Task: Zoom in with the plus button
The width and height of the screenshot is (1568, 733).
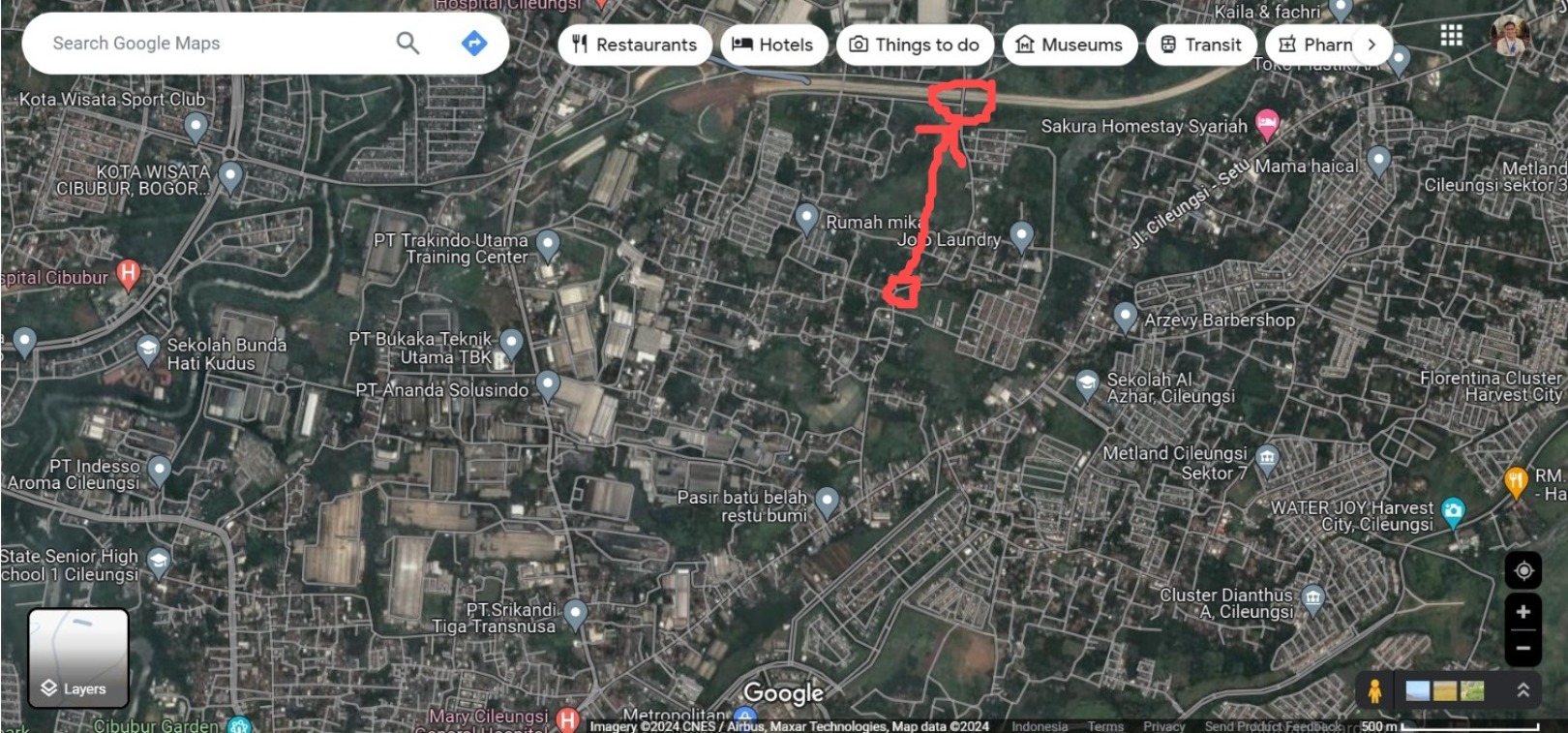Action: coord(1523,612)
